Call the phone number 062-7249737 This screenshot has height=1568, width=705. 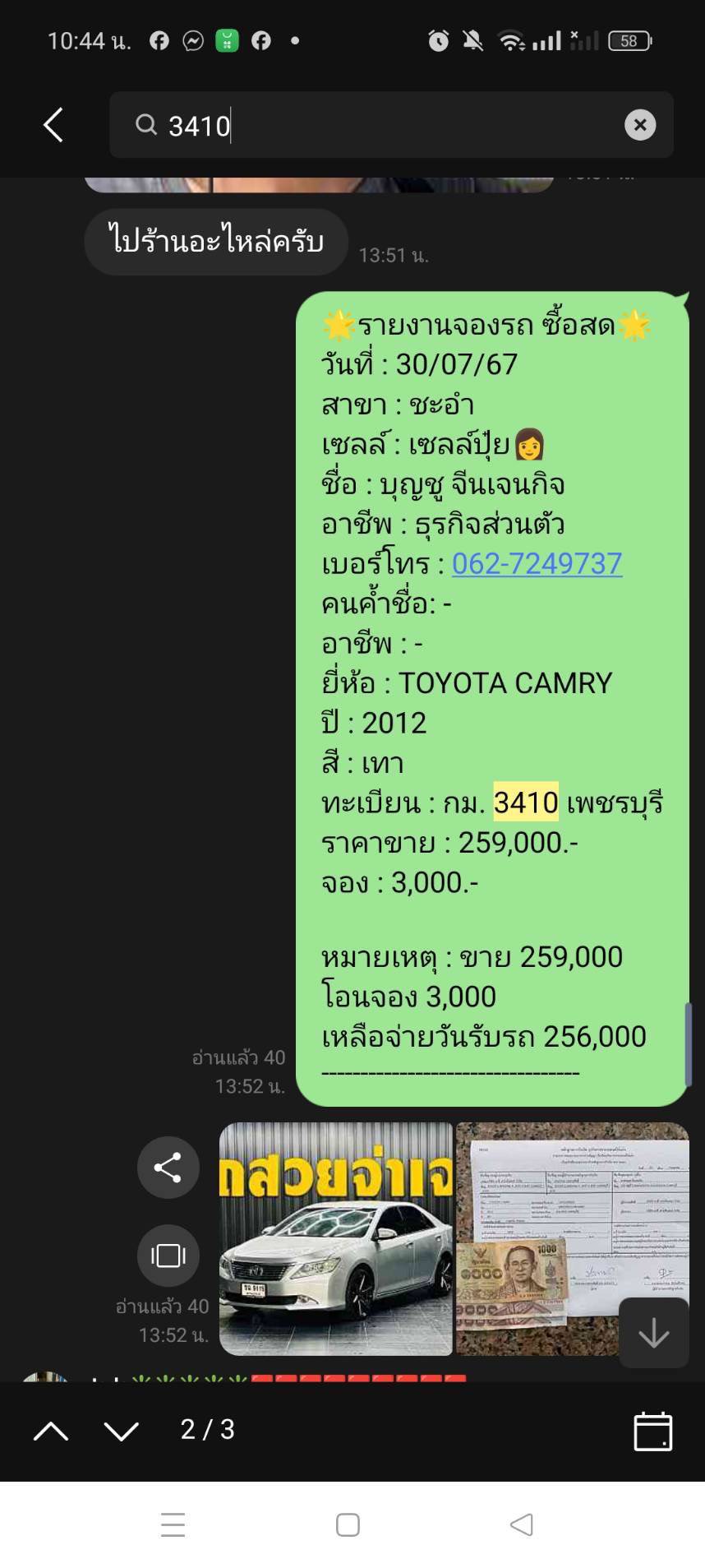pyautogui.click(x=537, y=564)
